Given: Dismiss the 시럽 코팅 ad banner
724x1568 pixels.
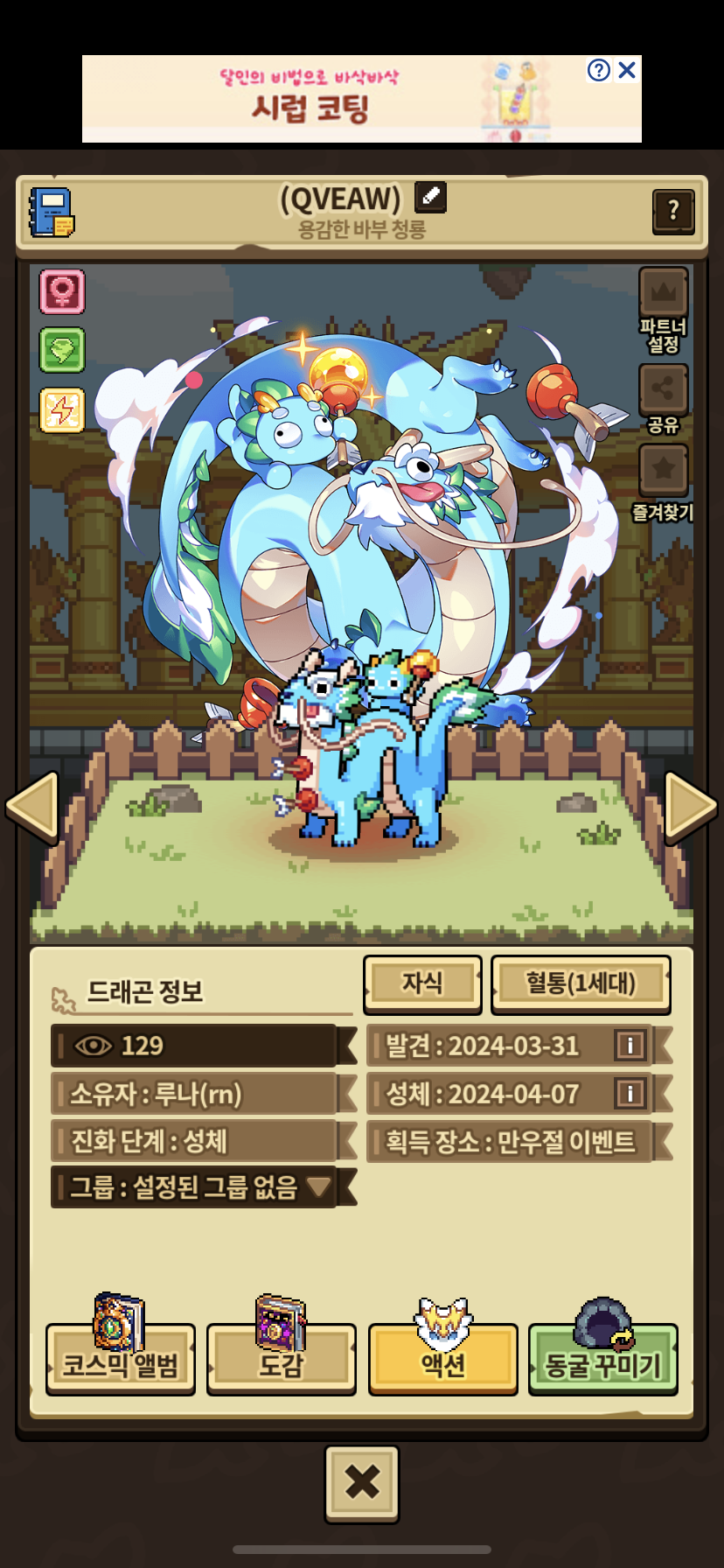Looking at the screenshot, I should coord(627,70).
